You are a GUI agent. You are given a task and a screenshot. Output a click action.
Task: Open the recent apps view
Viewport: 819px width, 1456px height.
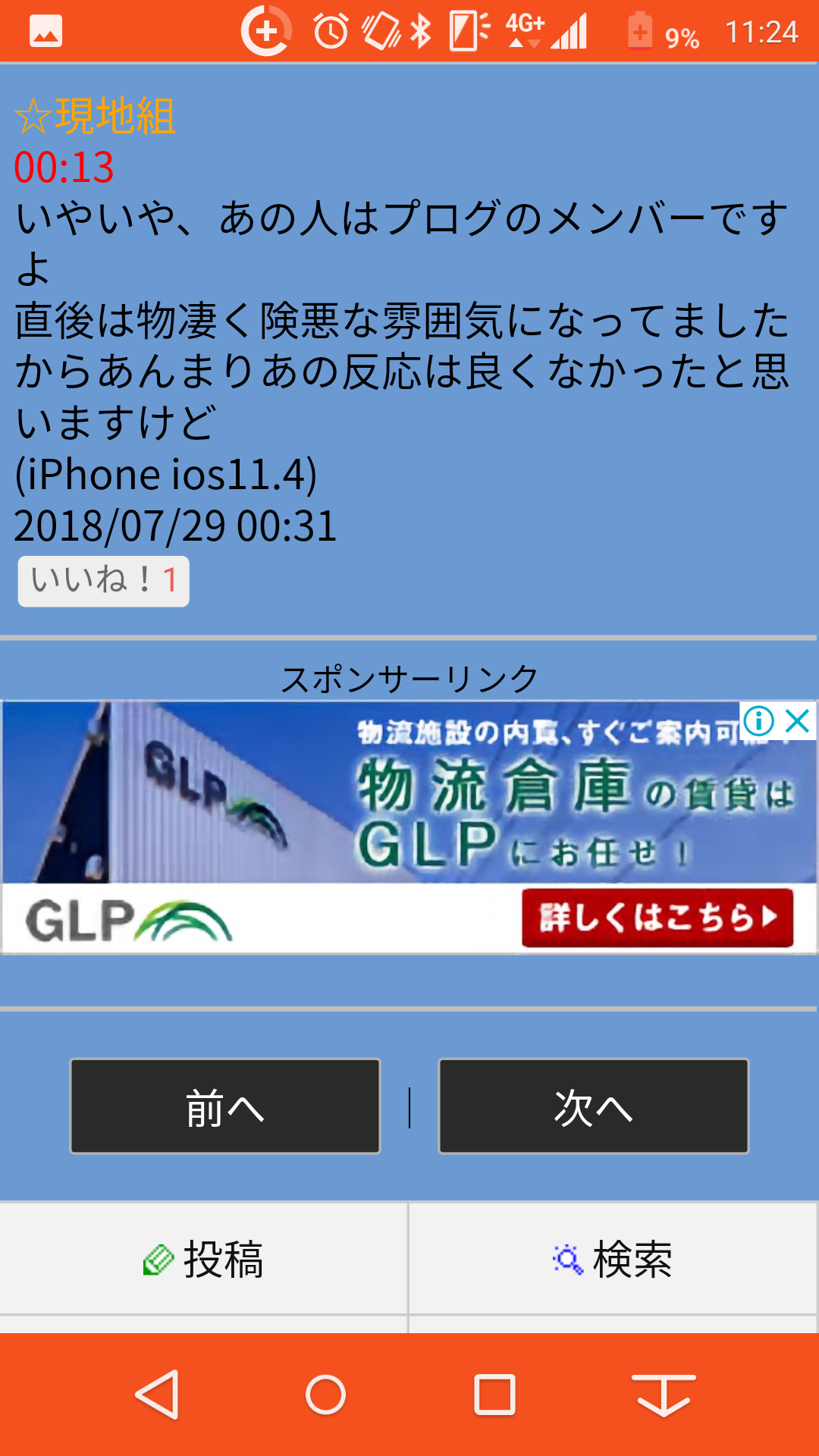coord(494,1394)
